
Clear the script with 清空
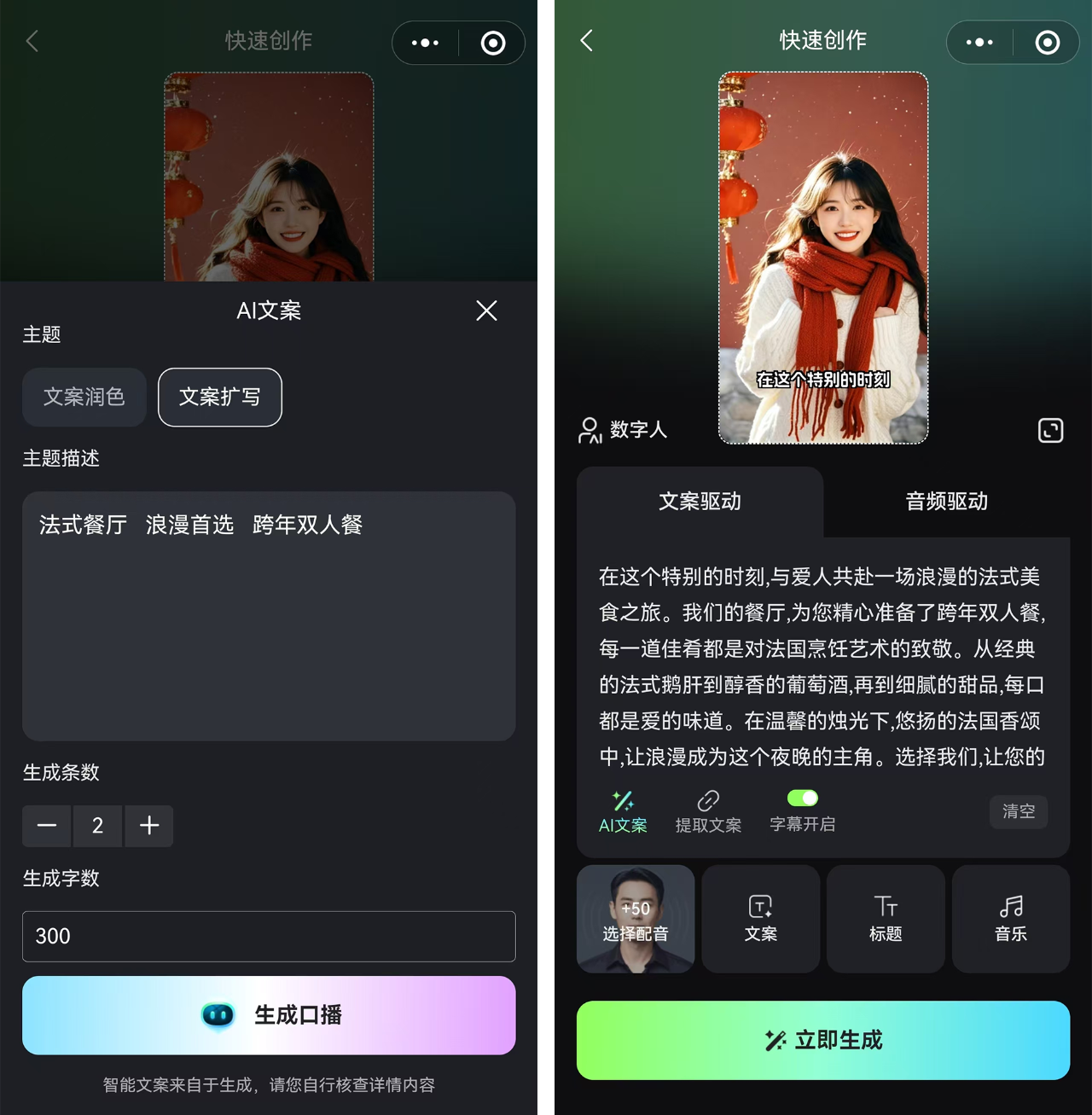tap(1019, 811)
